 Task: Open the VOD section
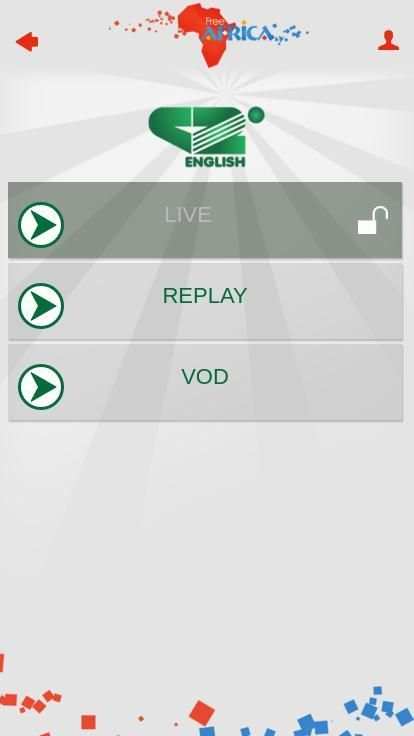tap(205, 383)
